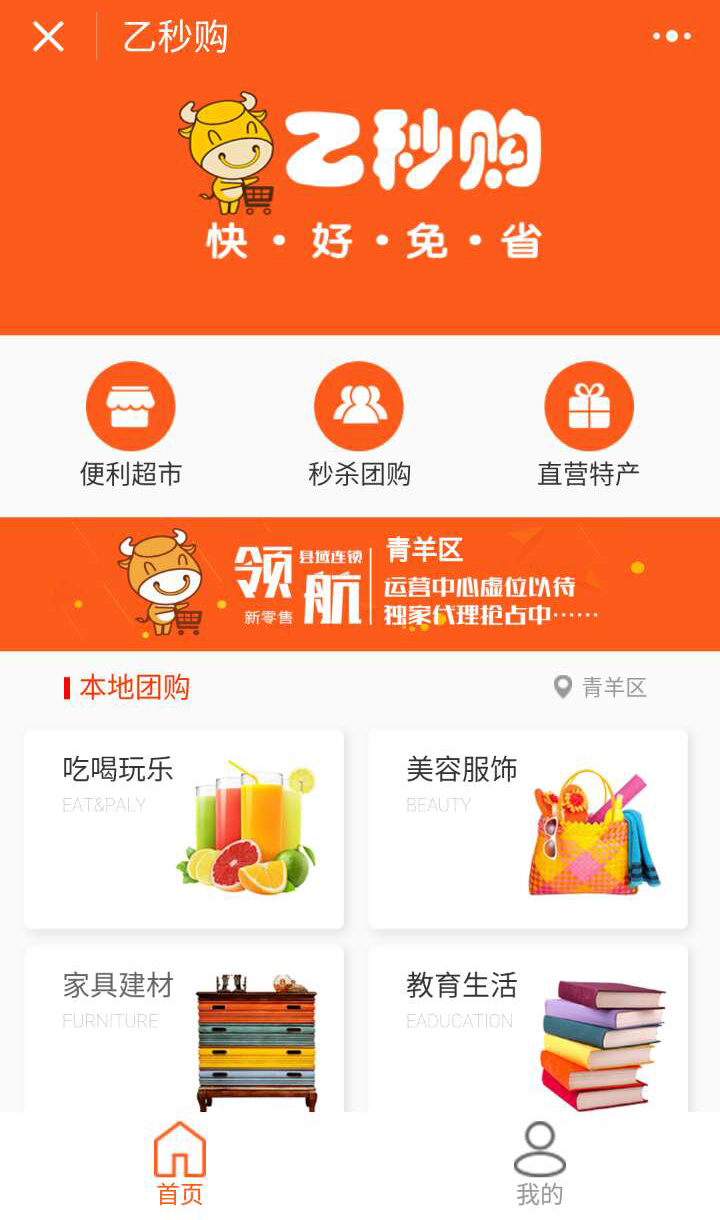Viewport: 720px width, 1220px height.
Task: Switch to the 首页 tab
Action: click(180, 1165)
